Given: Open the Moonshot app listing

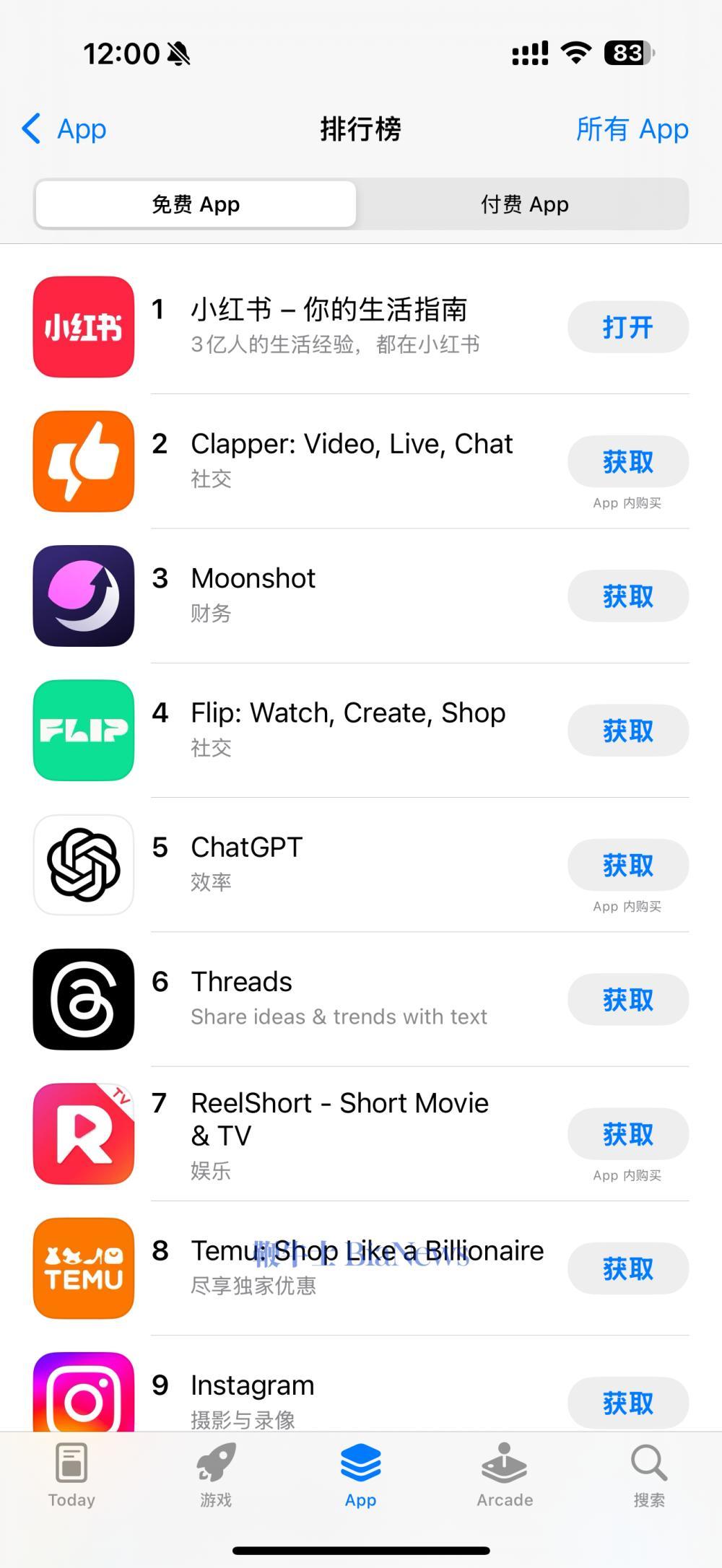Looking at the screenshot, I should 325,593.
